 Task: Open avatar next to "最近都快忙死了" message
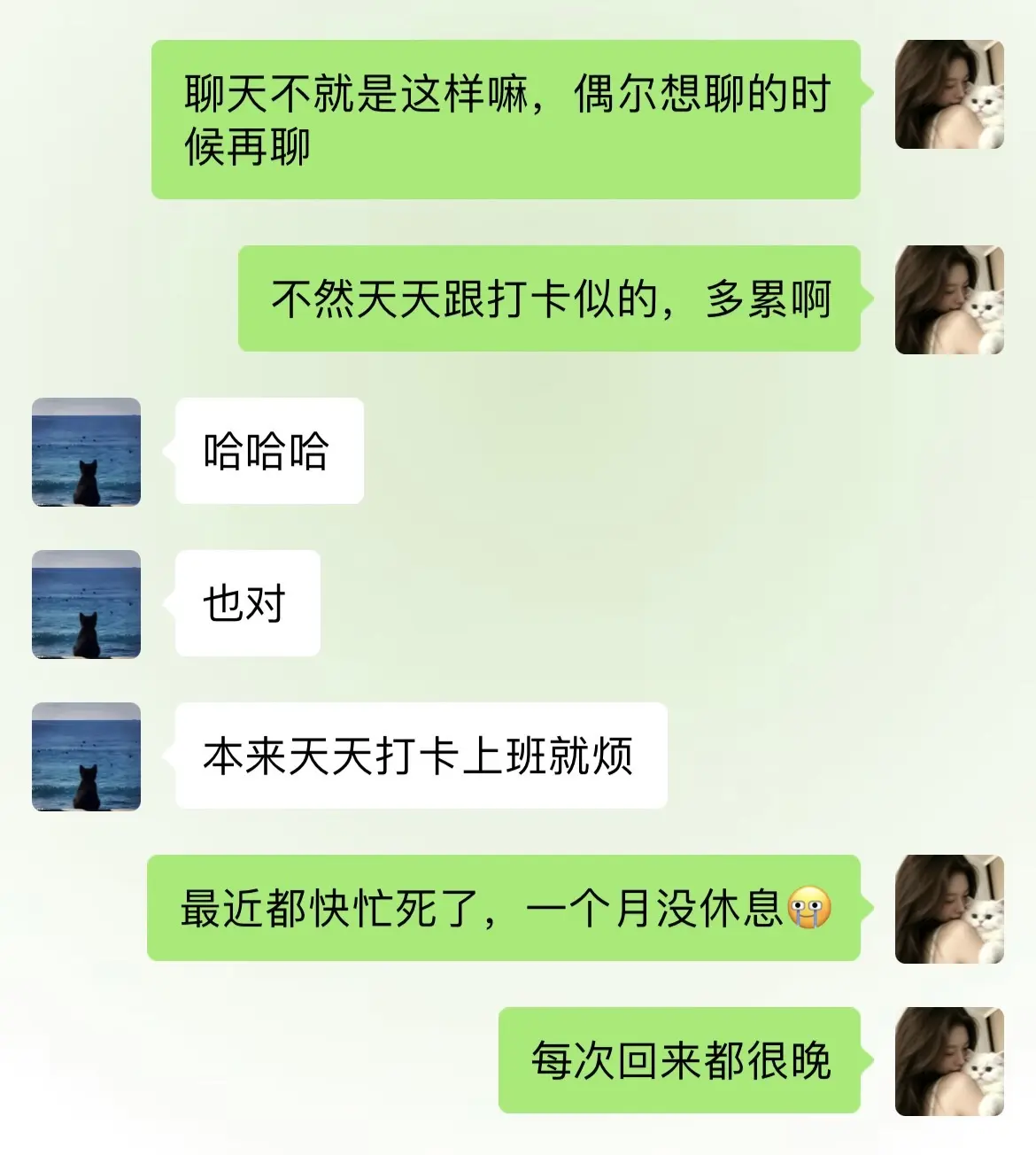949,909
